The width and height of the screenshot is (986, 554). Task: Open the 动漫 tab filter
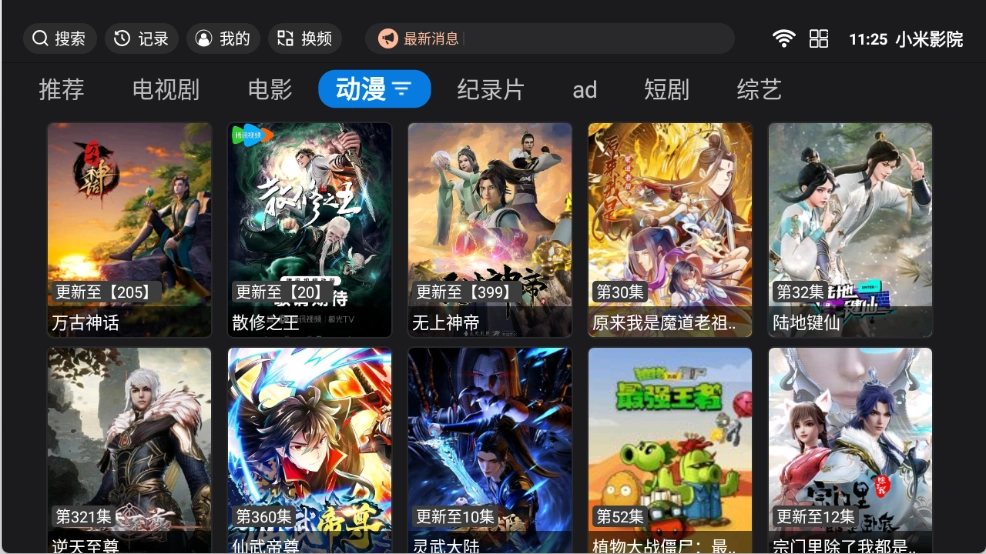click(x=374, y=90)
